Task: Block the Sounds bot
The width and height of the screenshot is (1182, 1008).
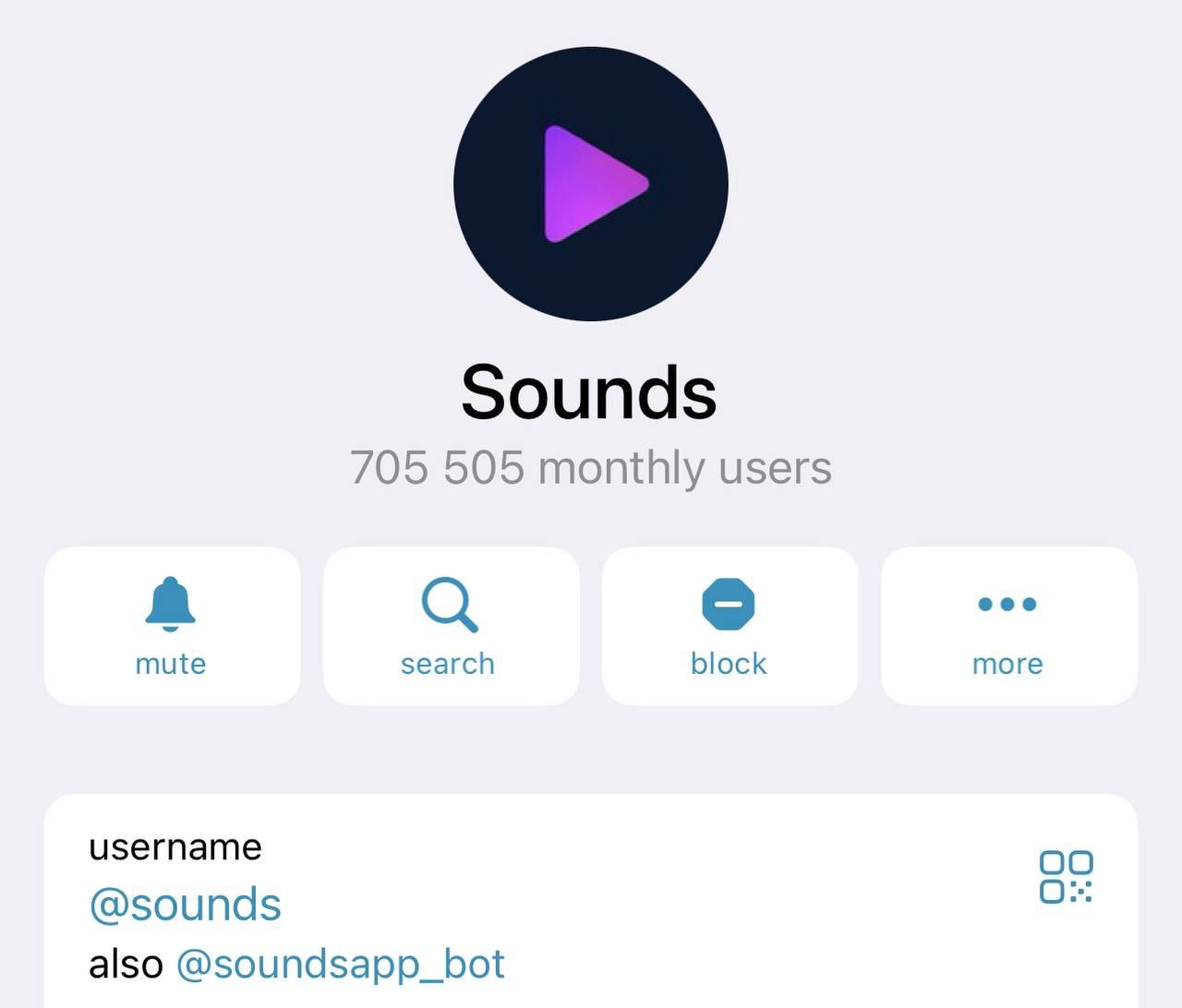Action: [x=730, y=626]
